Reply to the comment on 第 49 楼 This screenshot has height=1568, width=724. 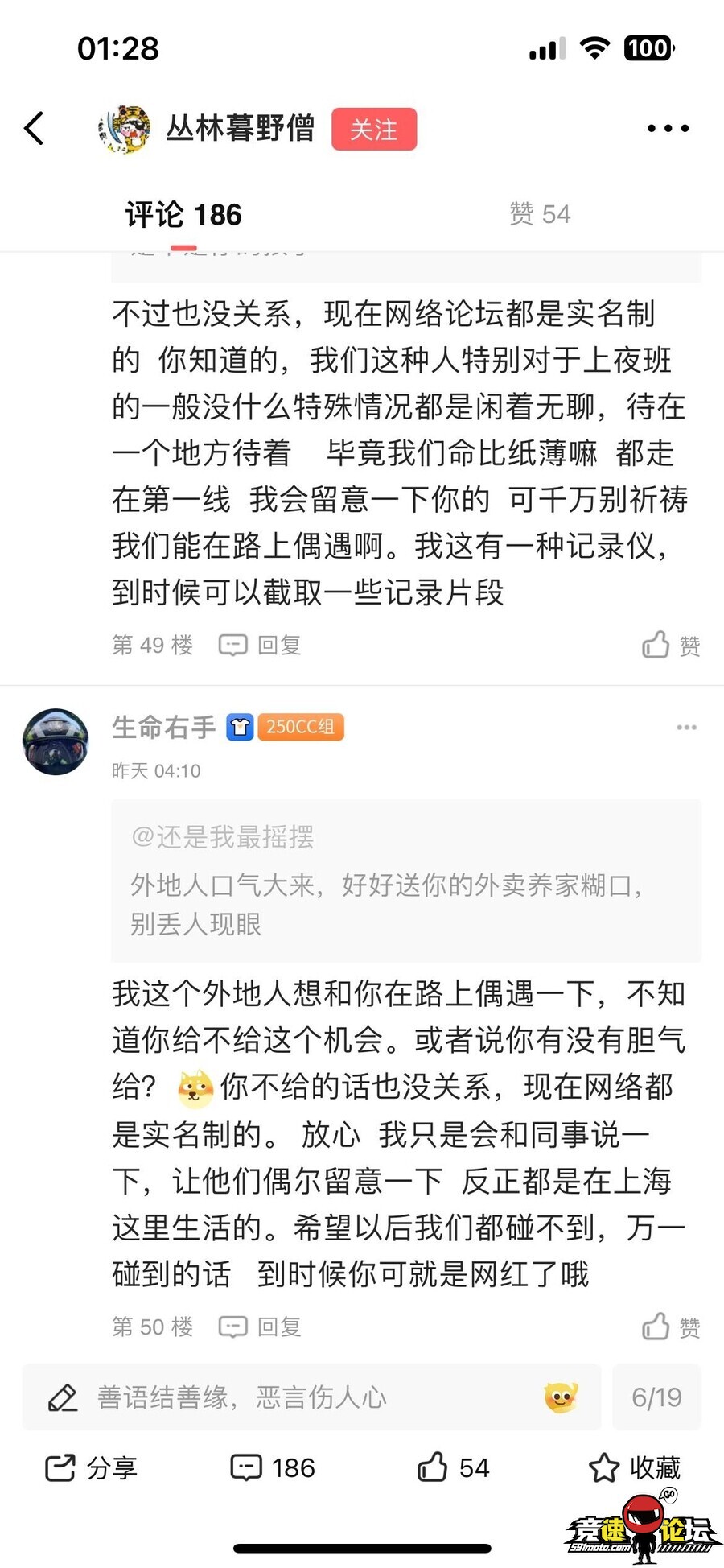(x=261, y=645)
